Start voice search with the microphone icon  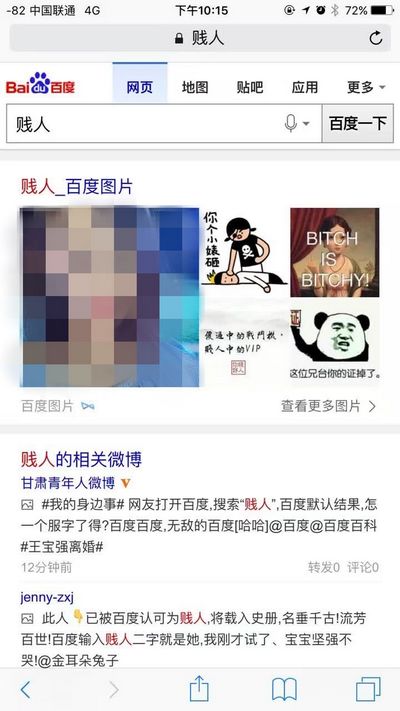(291, 123)
